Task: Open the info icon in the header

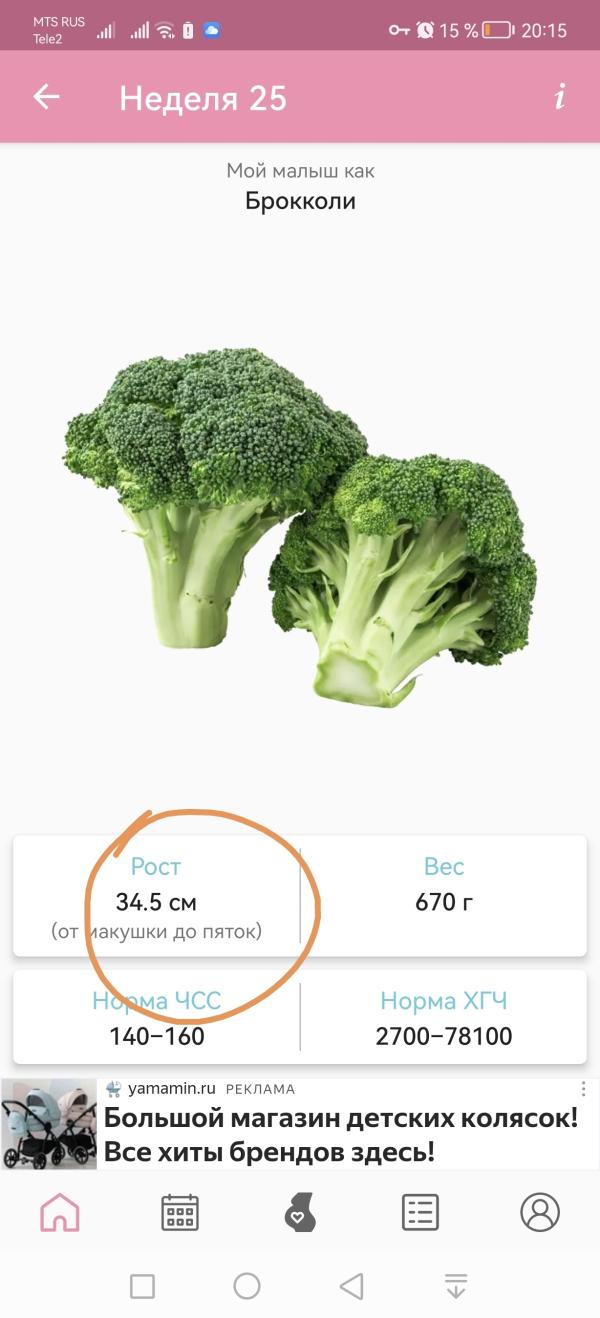Action: (560, 97)
